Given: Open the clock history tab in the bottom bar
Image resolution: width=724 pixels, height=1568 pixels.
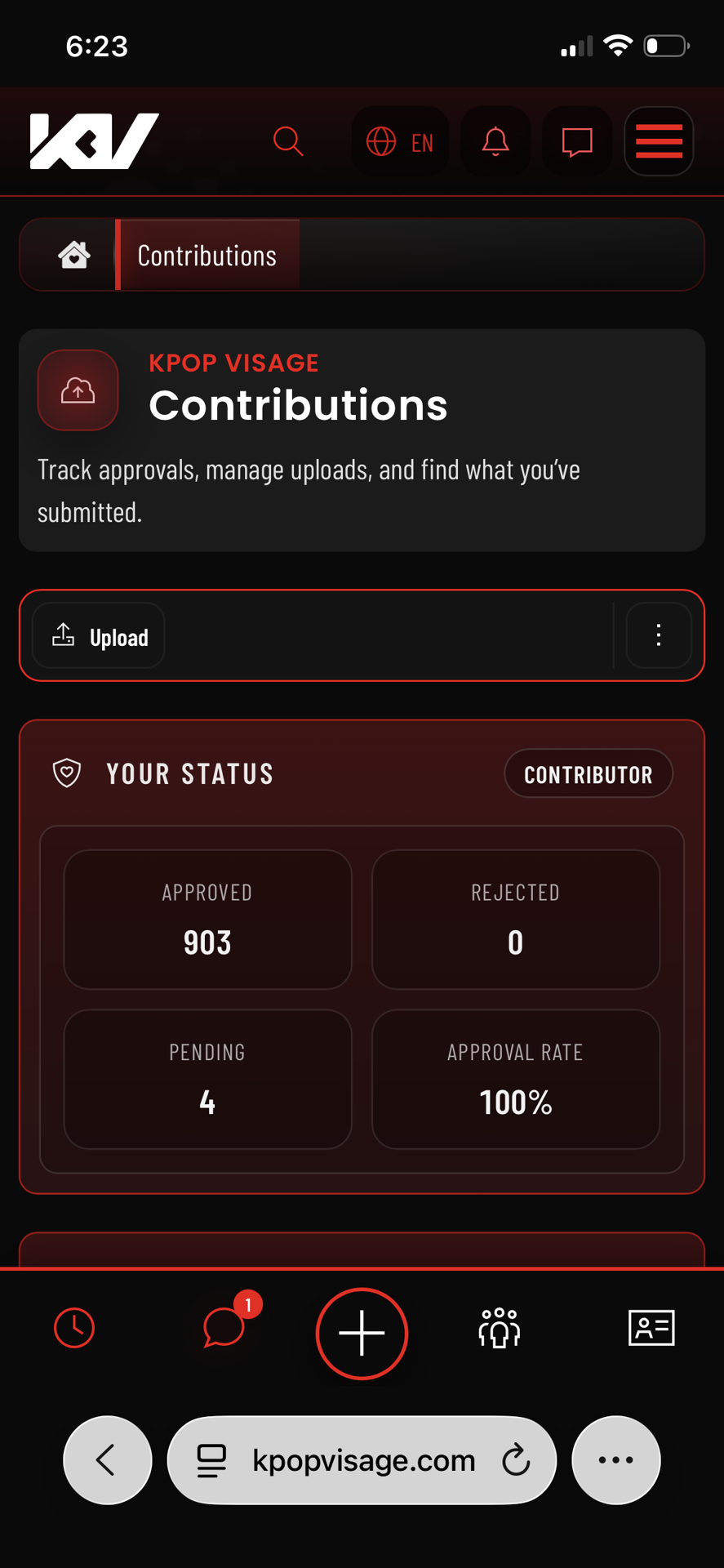Looking at the screenshot, I should point(74,1328).
